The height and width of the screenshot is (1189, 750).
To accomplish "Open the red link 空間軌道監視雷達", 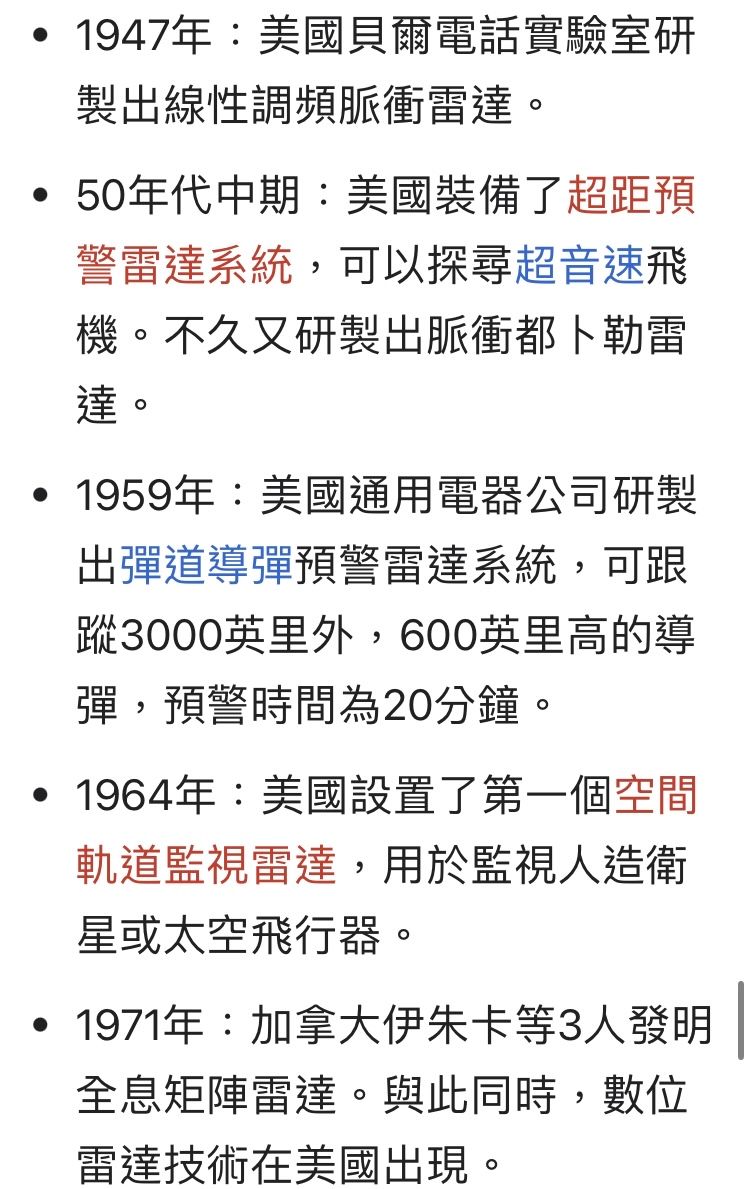I will (205, 866).
